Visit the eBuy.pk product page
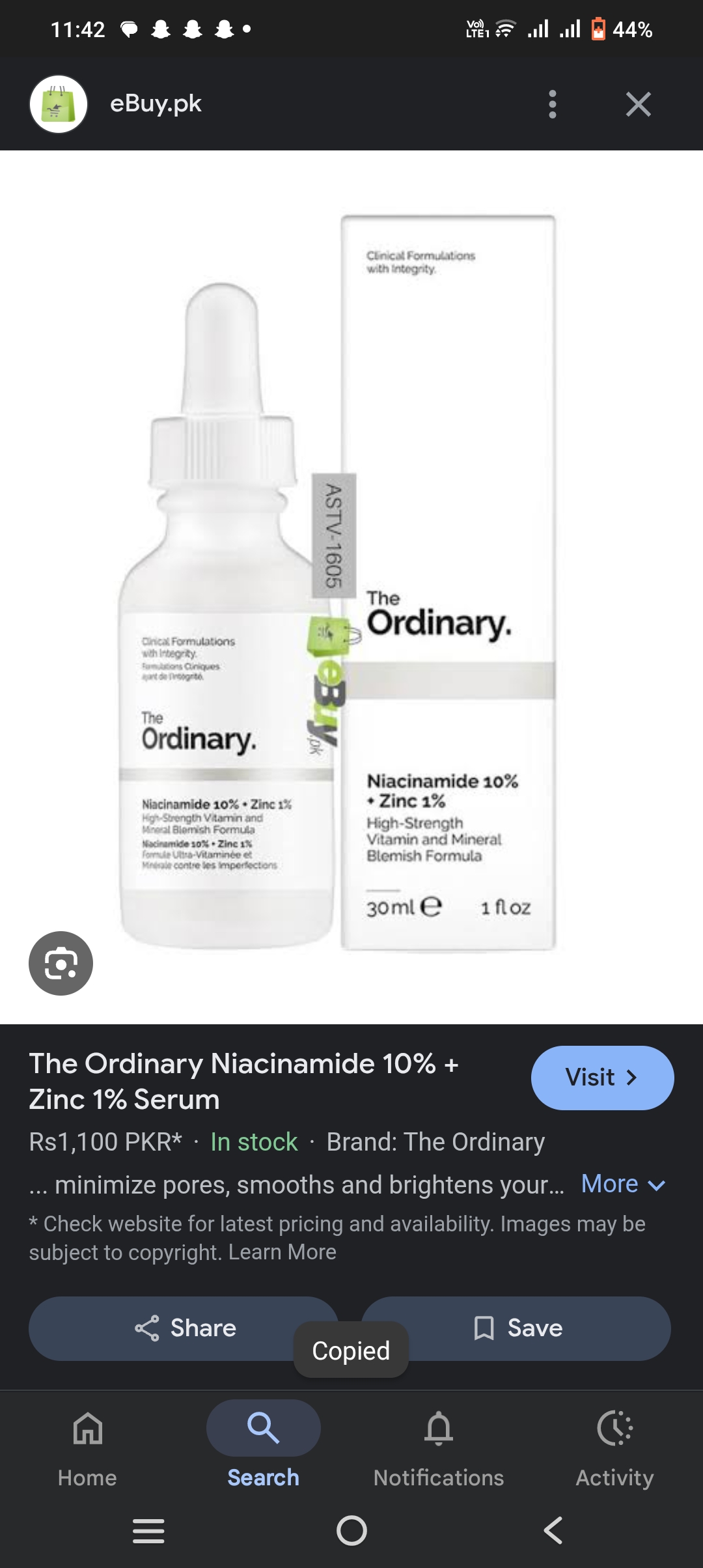The image size is (703, 1568). click(x=601, y=1078)
